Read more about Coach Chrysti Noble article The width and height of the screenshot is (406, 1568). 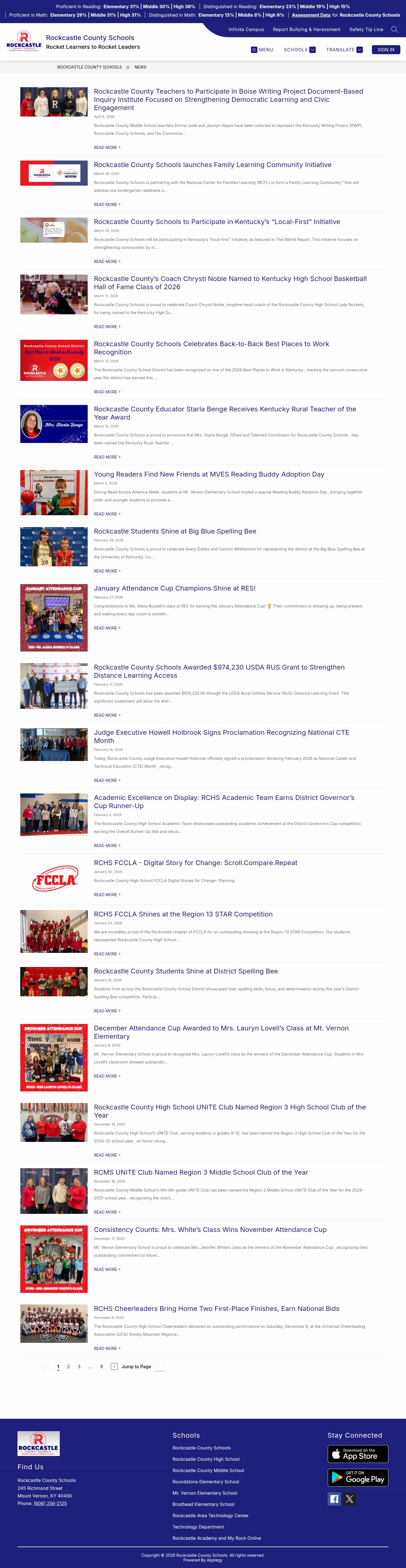107,327
